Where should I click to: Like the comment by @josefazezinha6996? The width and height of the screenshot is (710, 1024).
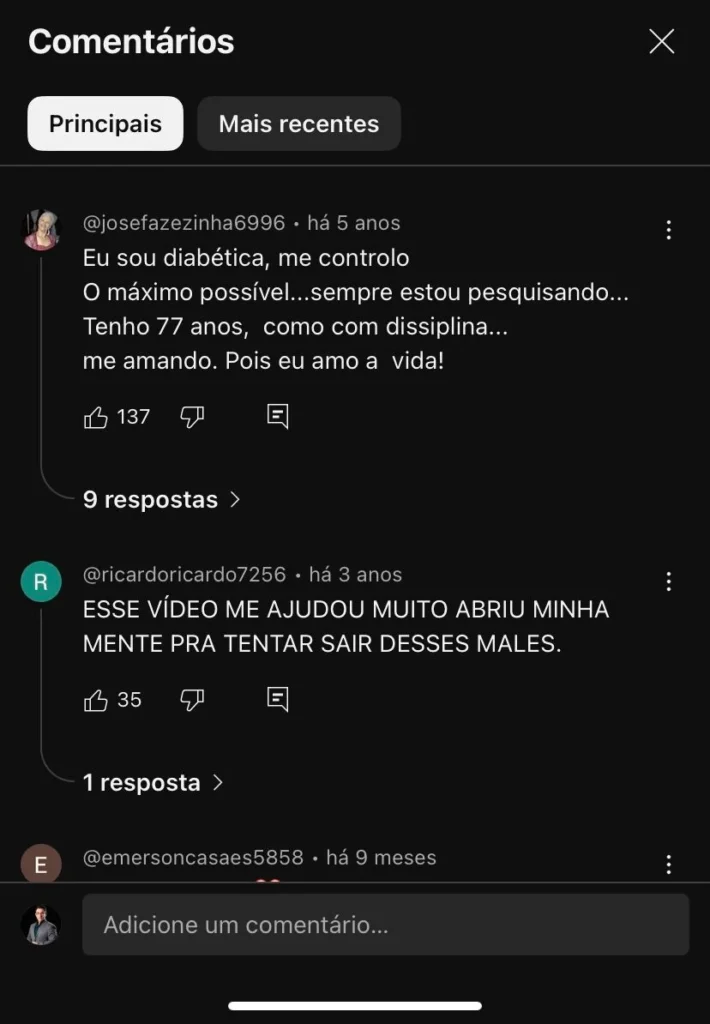coord(96,417)
